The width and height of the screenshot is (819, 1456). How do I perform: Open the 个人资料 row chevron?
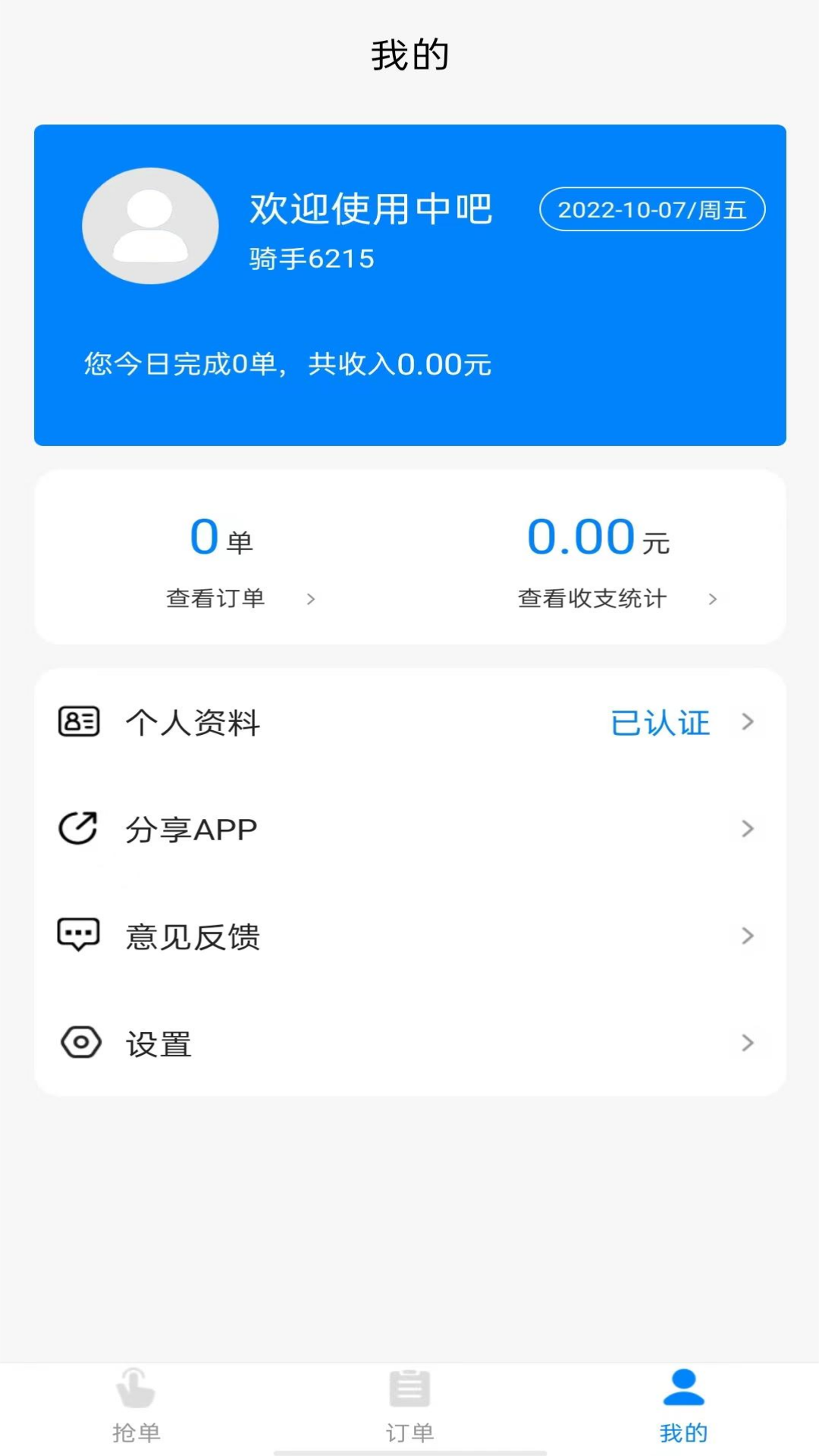748,723
